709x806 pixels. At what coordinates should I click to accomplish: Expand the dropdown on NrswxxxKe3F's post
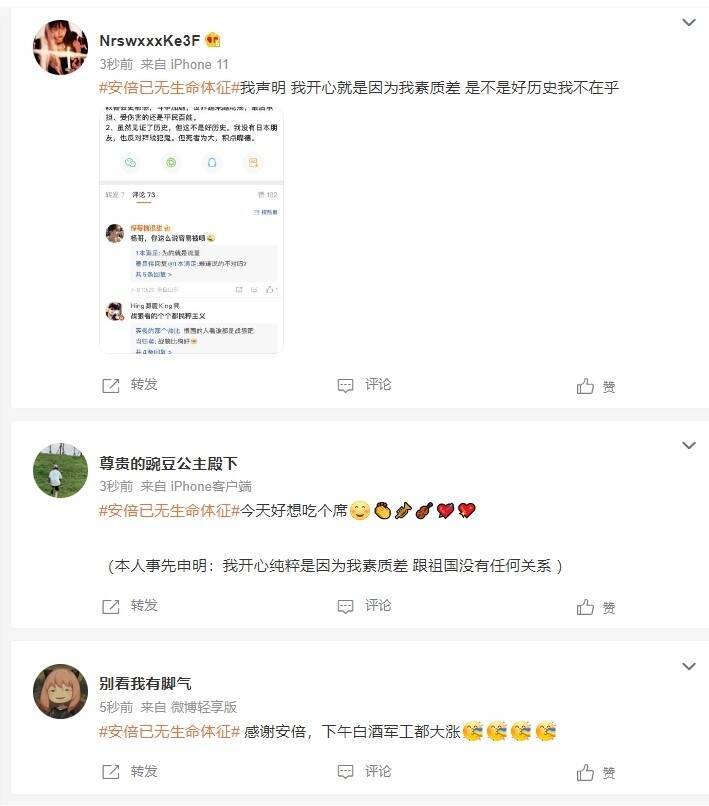(688, 22)
